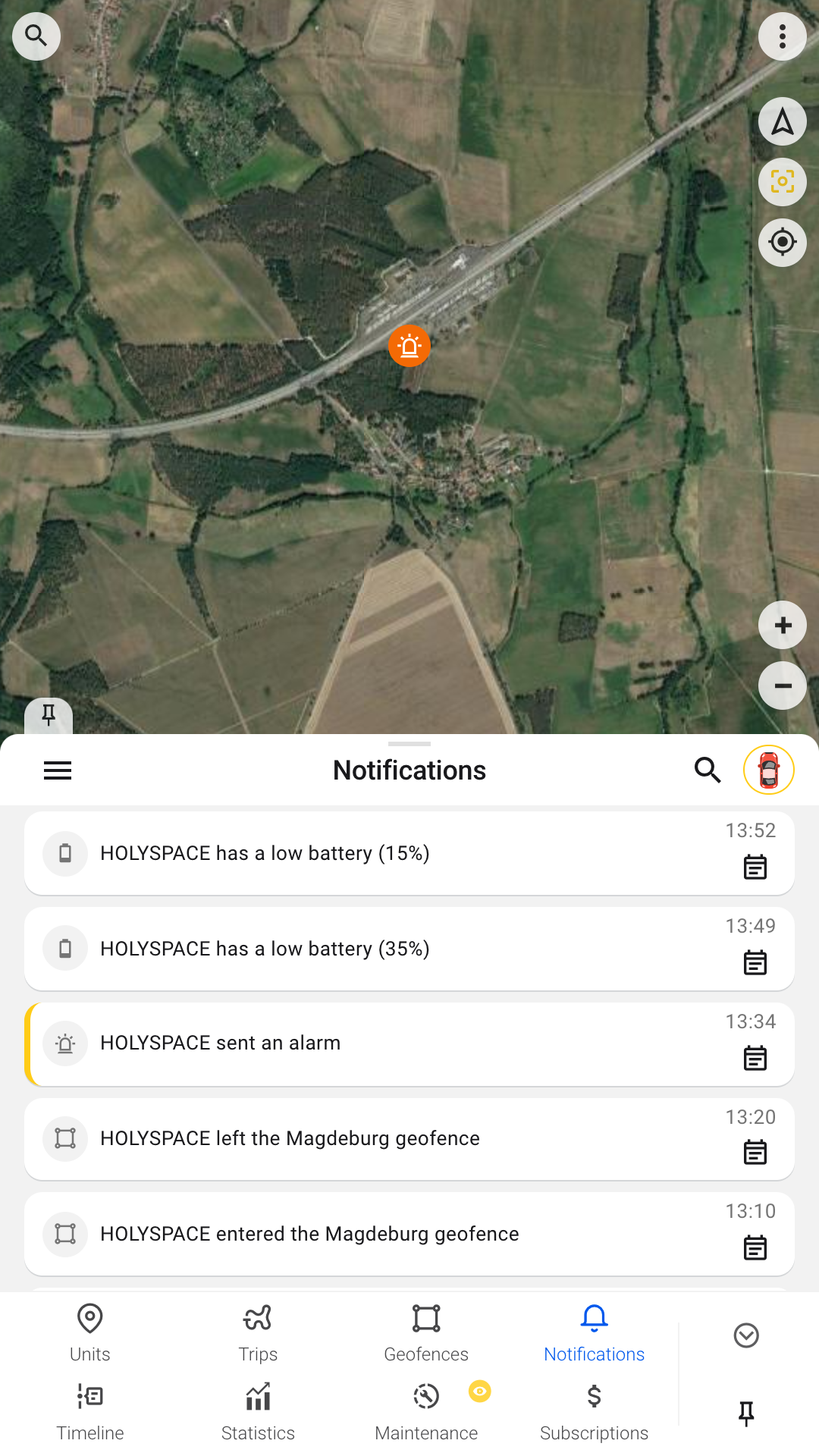The image size is (819, 1456).
Task: Tap the calendar icon on the 13:10 notification
Action: [755, 1247]
